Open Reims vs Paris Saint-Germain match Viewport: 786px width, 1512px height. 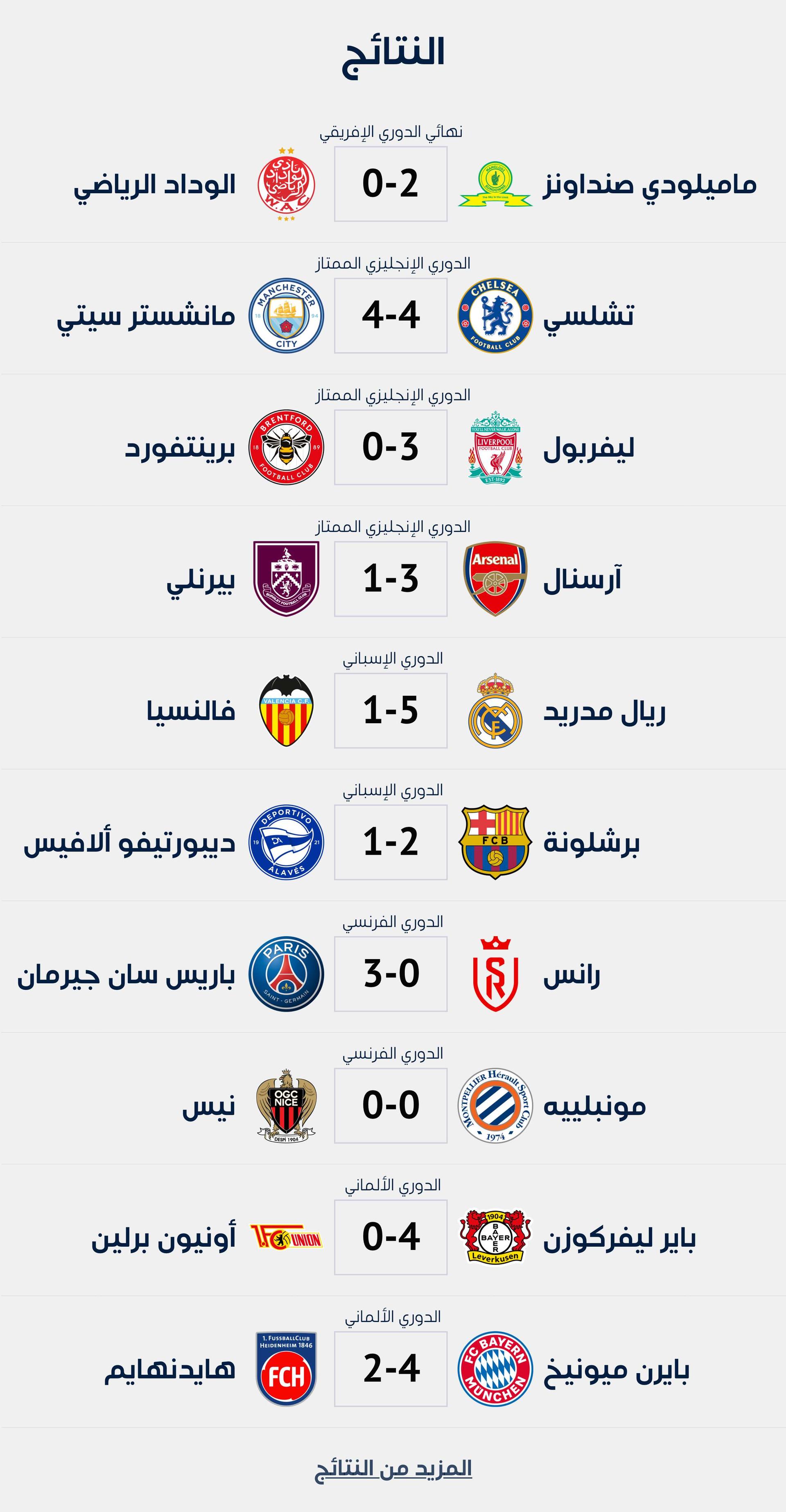click(x=391, y=973)
